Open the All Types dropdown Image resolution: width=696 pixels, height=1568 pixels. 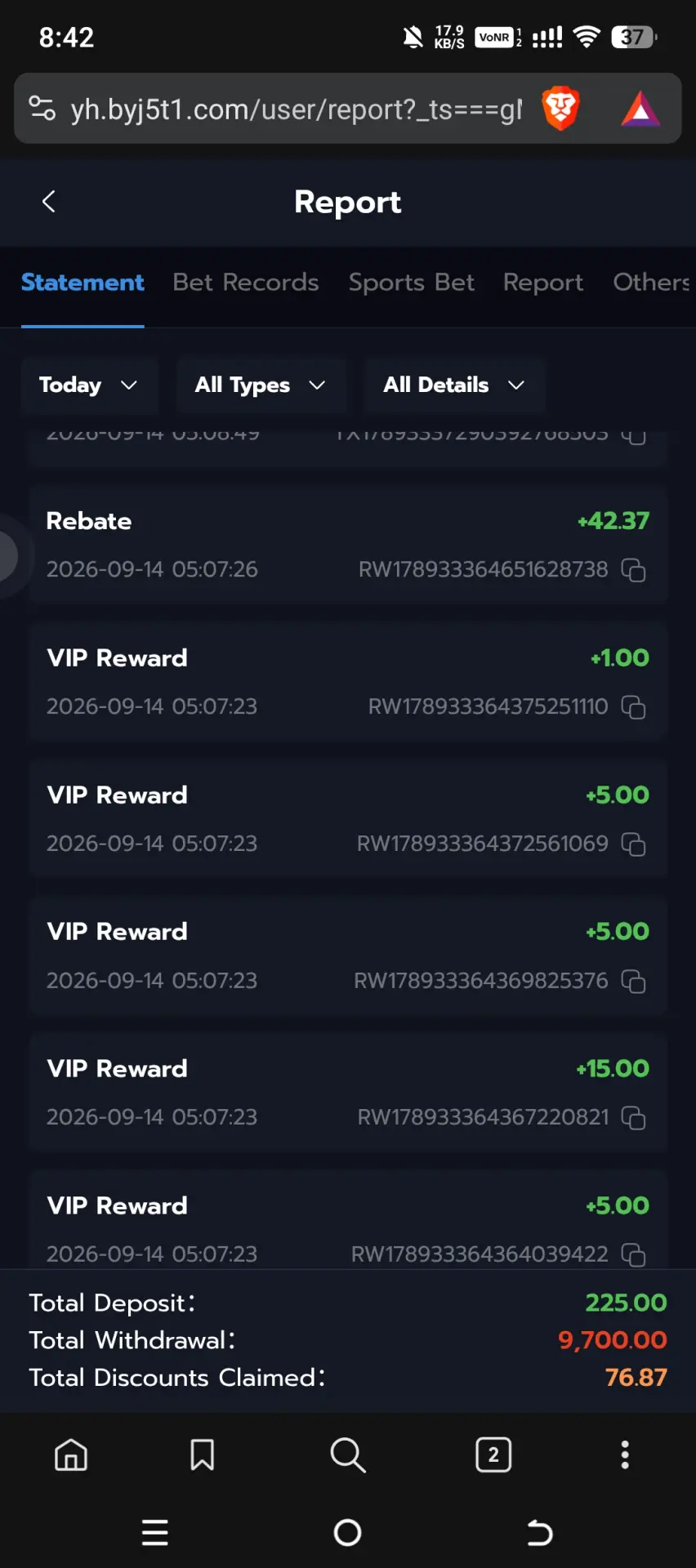click(261, 385)
